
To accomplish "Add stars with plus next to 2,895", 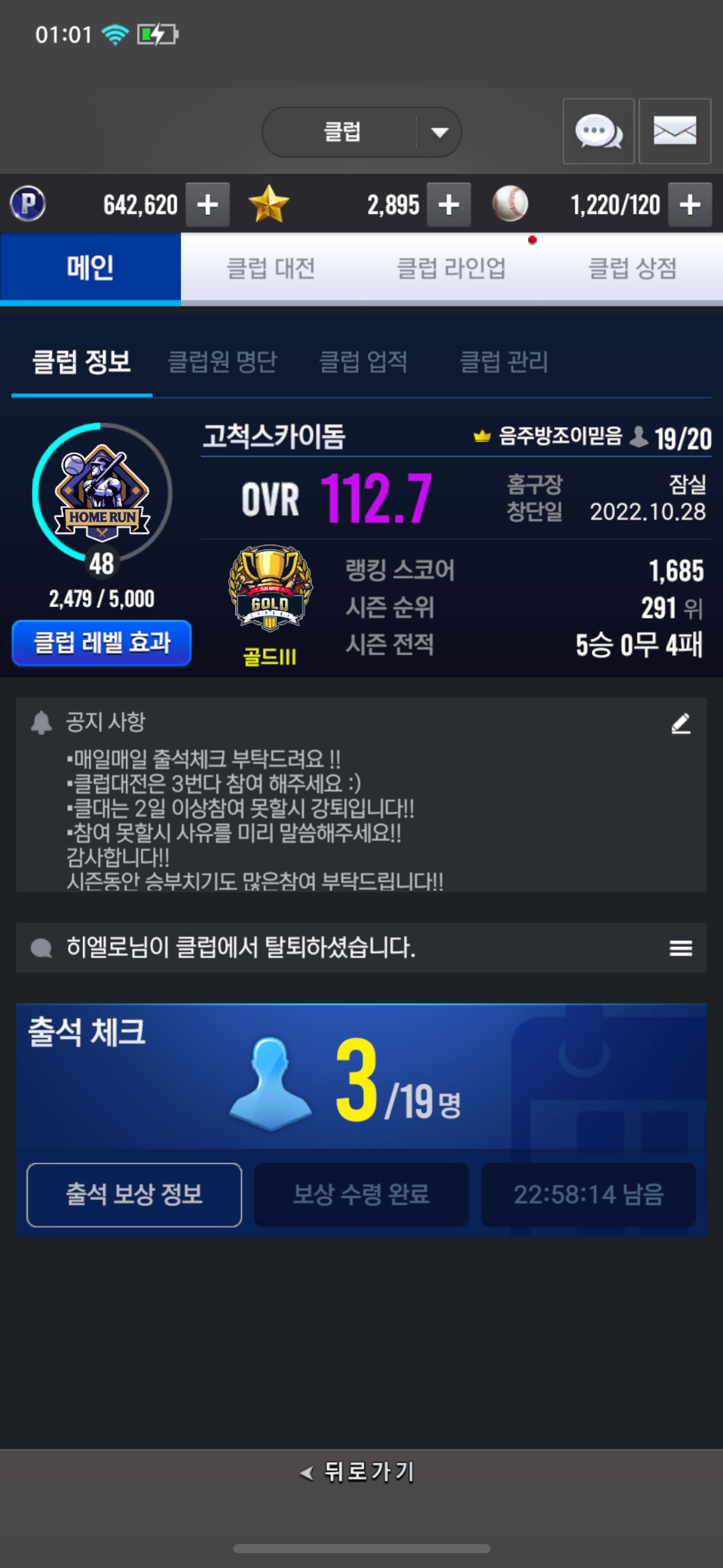I will (448, 205).
